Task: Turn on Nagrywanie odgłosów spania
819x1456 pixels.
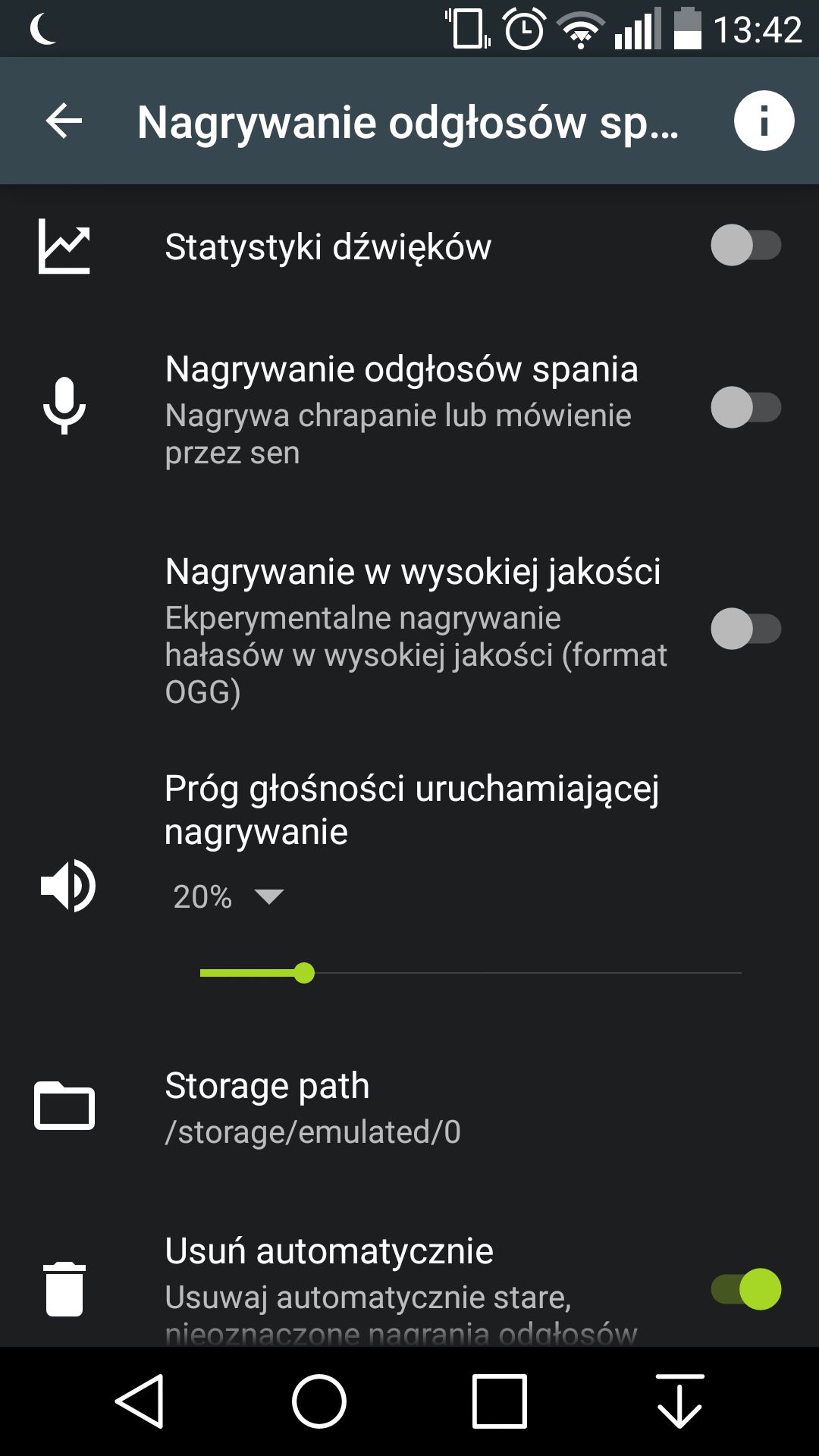Action: pos(746,407)
